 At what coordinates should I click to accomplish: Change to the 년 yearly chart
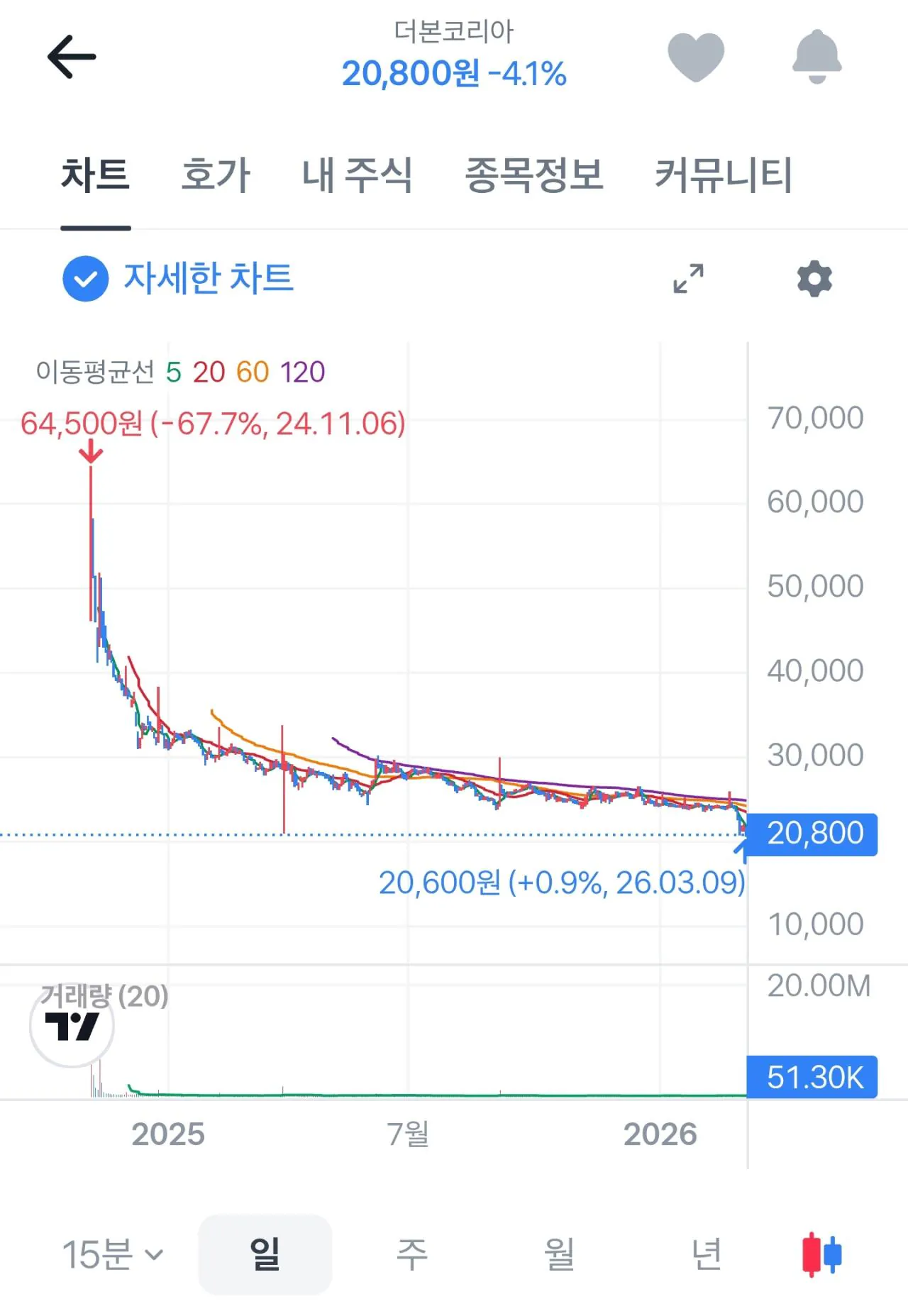[x=707, y=1254]
